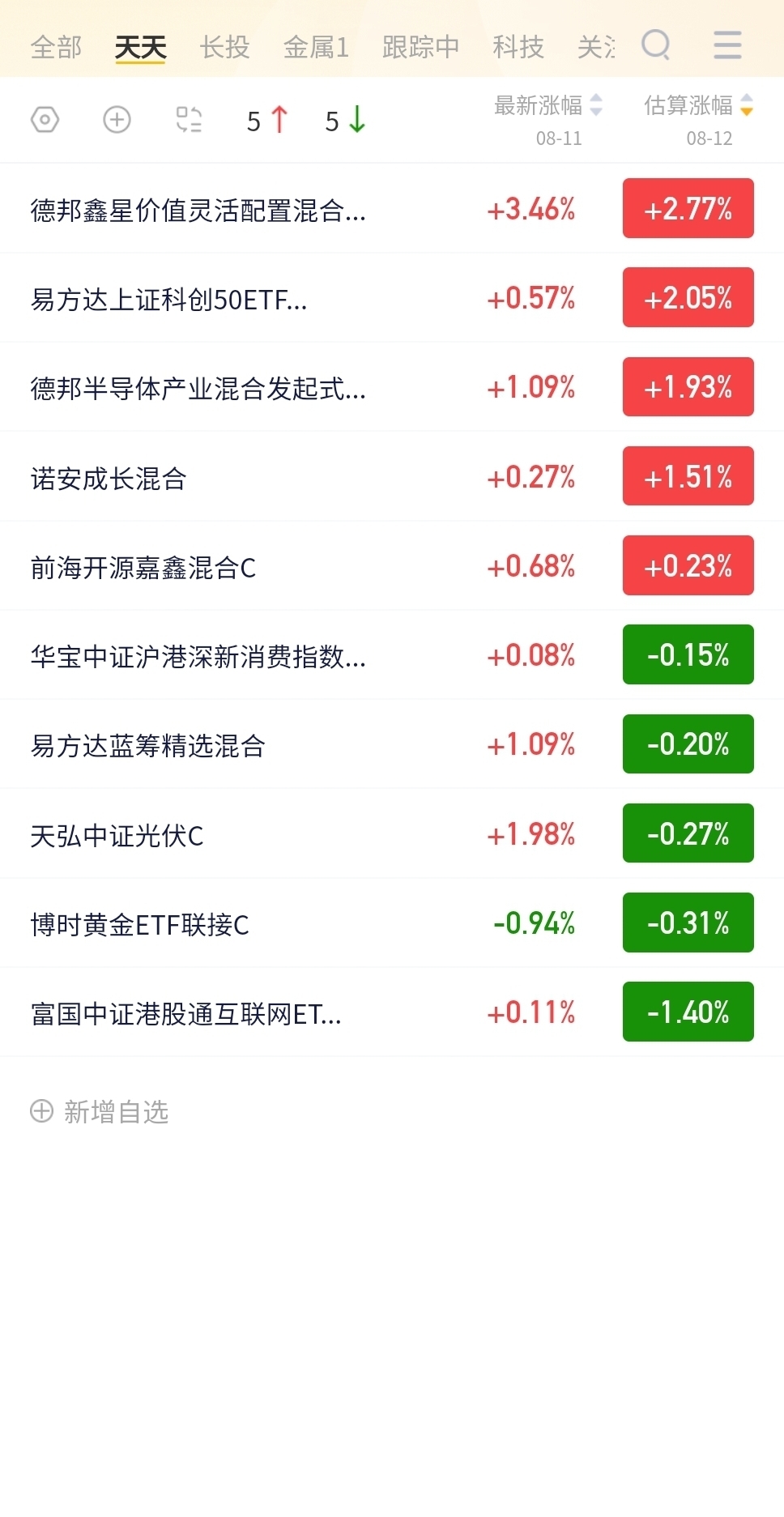
Task: Open 德邦鑫星价值灵活配置混合 fund
Action: click(x=392, y=208)
